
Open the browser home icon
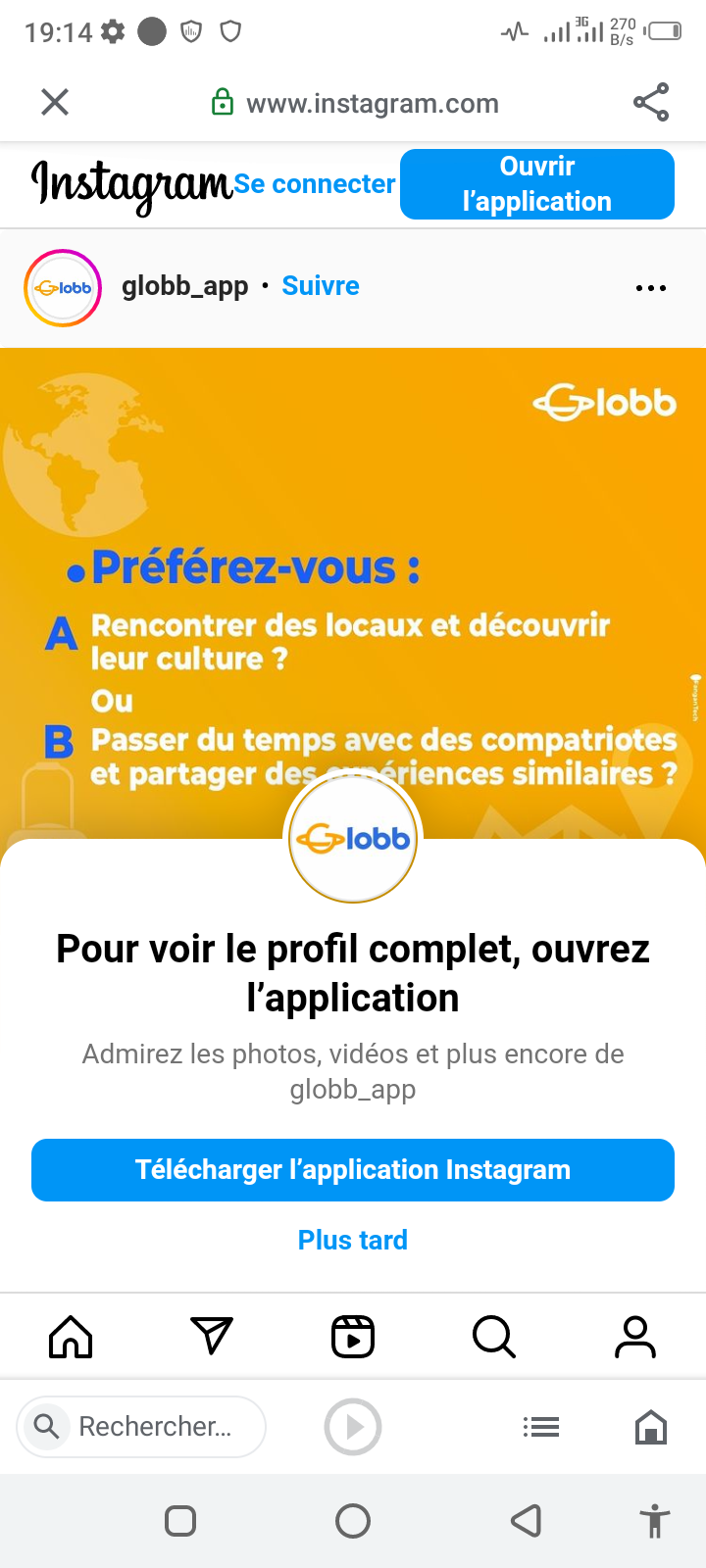coord(651,1427)
